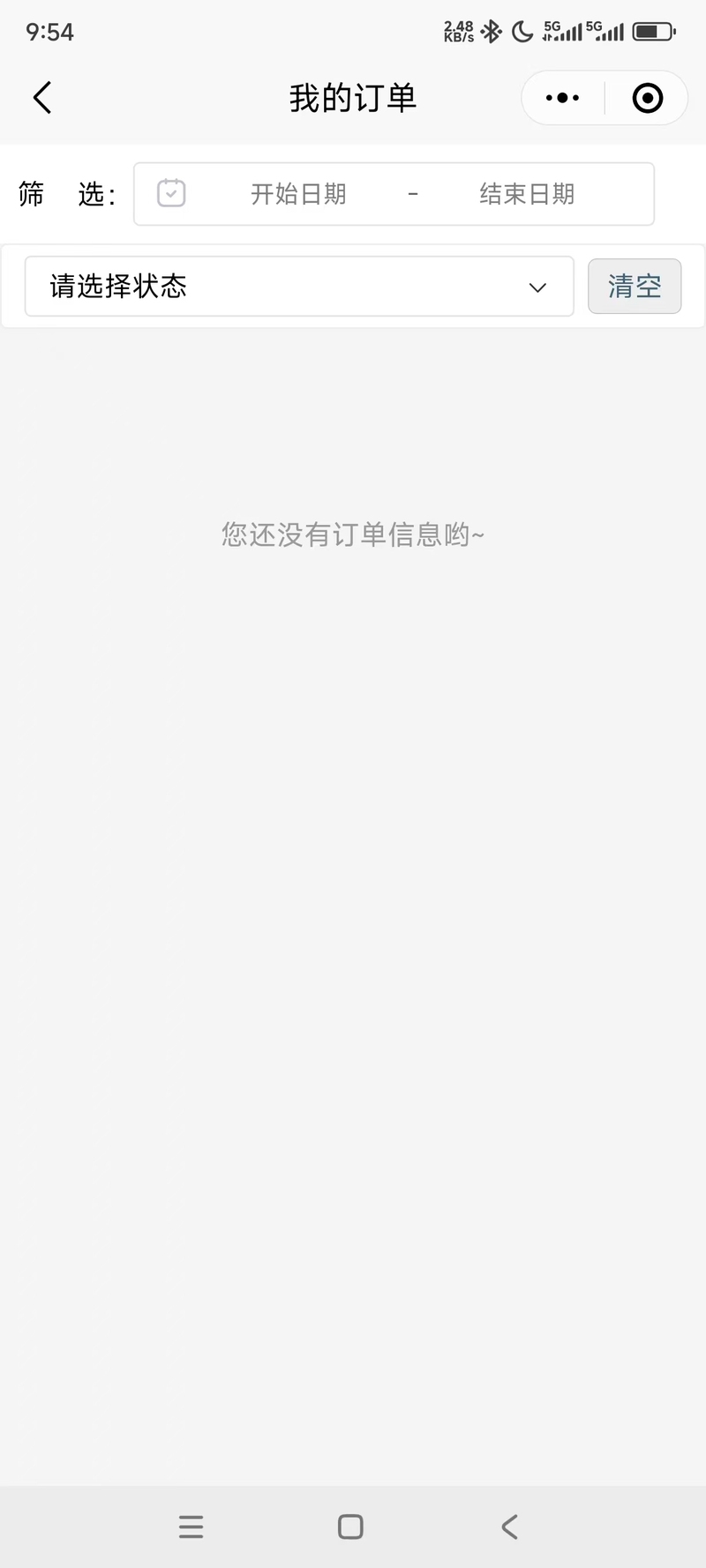The height and width of the screenshot is (1568, 706).
Task: Expand the 请选择状态 dropdown
Action: tap(299, 287)
